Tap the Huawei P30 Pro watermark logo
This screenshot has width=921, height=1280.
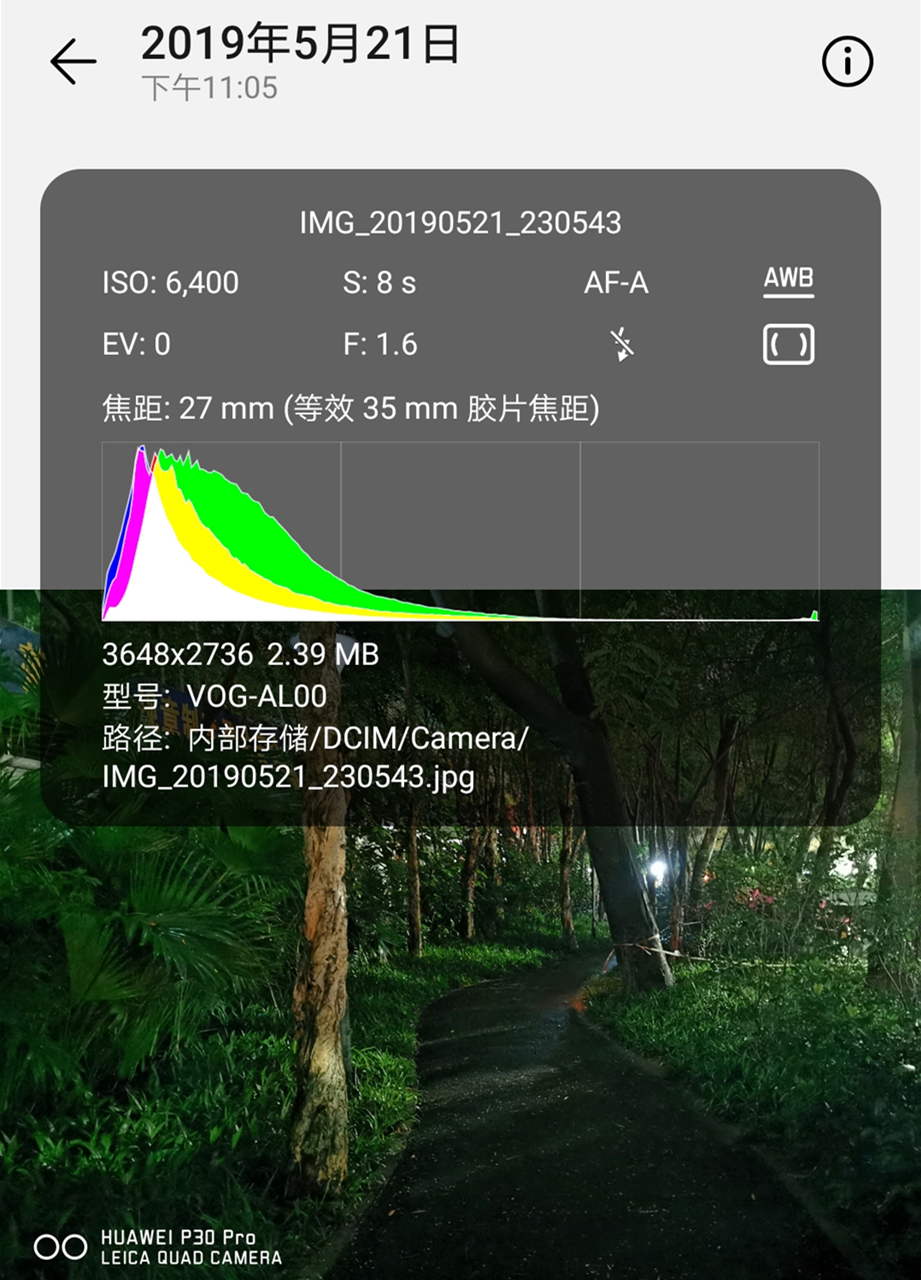tap(160, 1245)
